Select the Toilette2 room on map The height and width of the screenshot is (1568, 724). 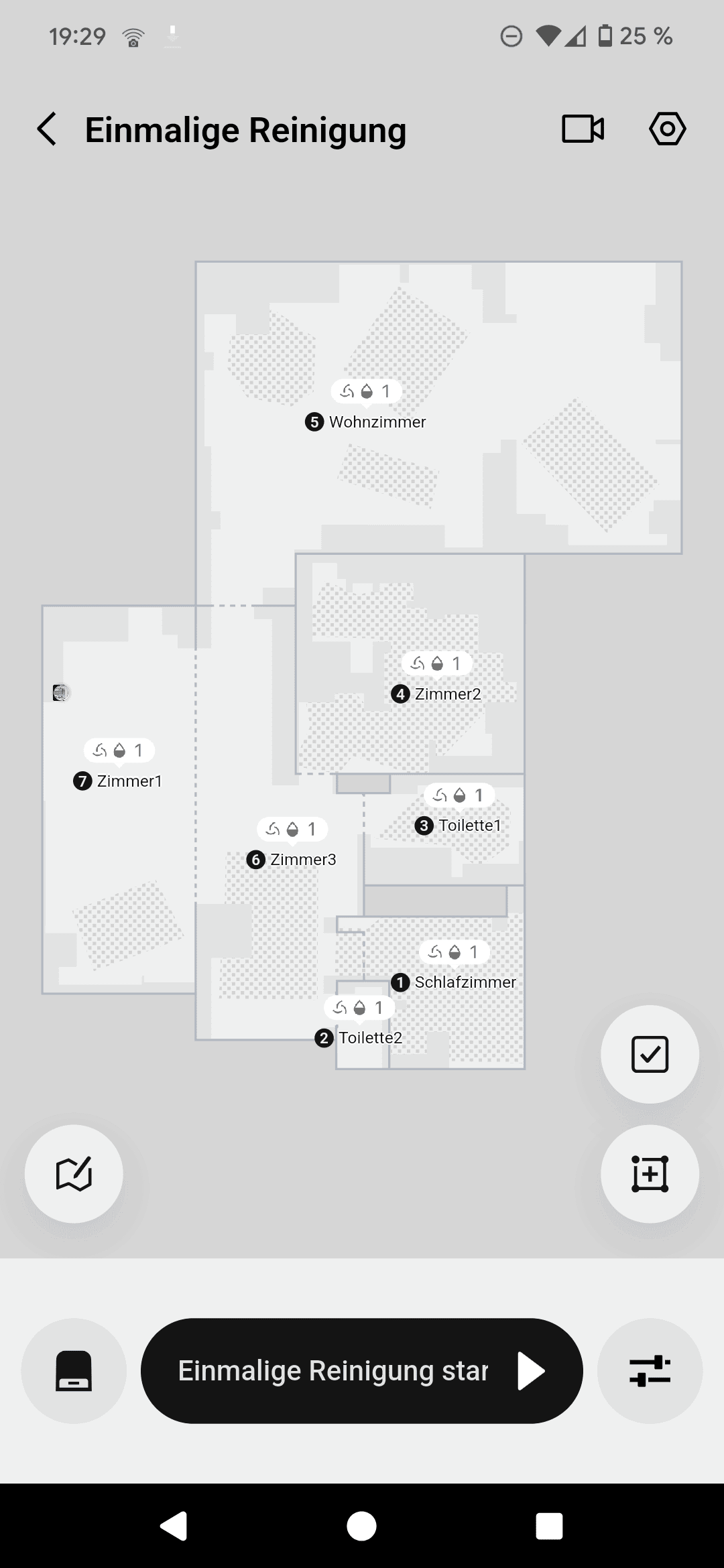369,1038
